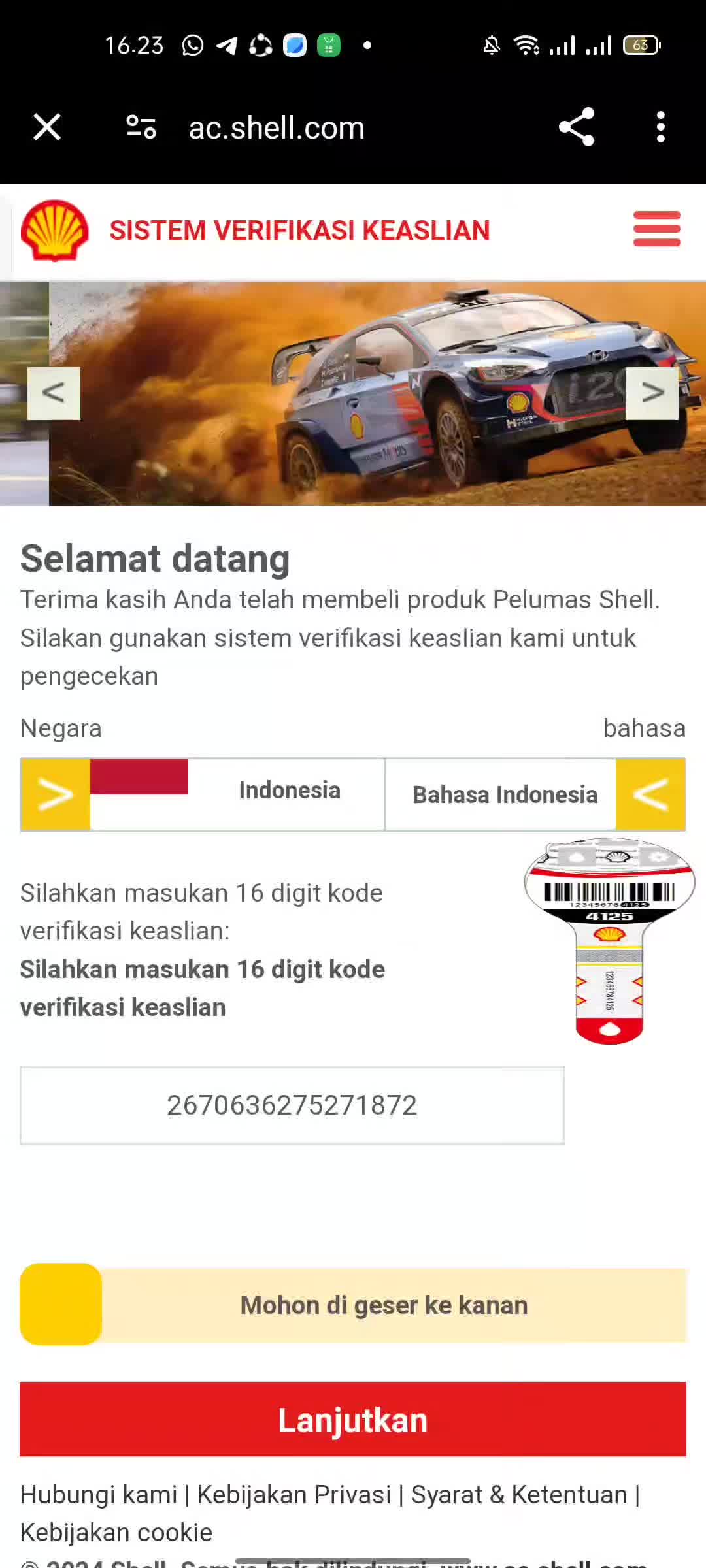Show next banner slide
Viewport: 706px width, 1568px height.
[652, 393]
